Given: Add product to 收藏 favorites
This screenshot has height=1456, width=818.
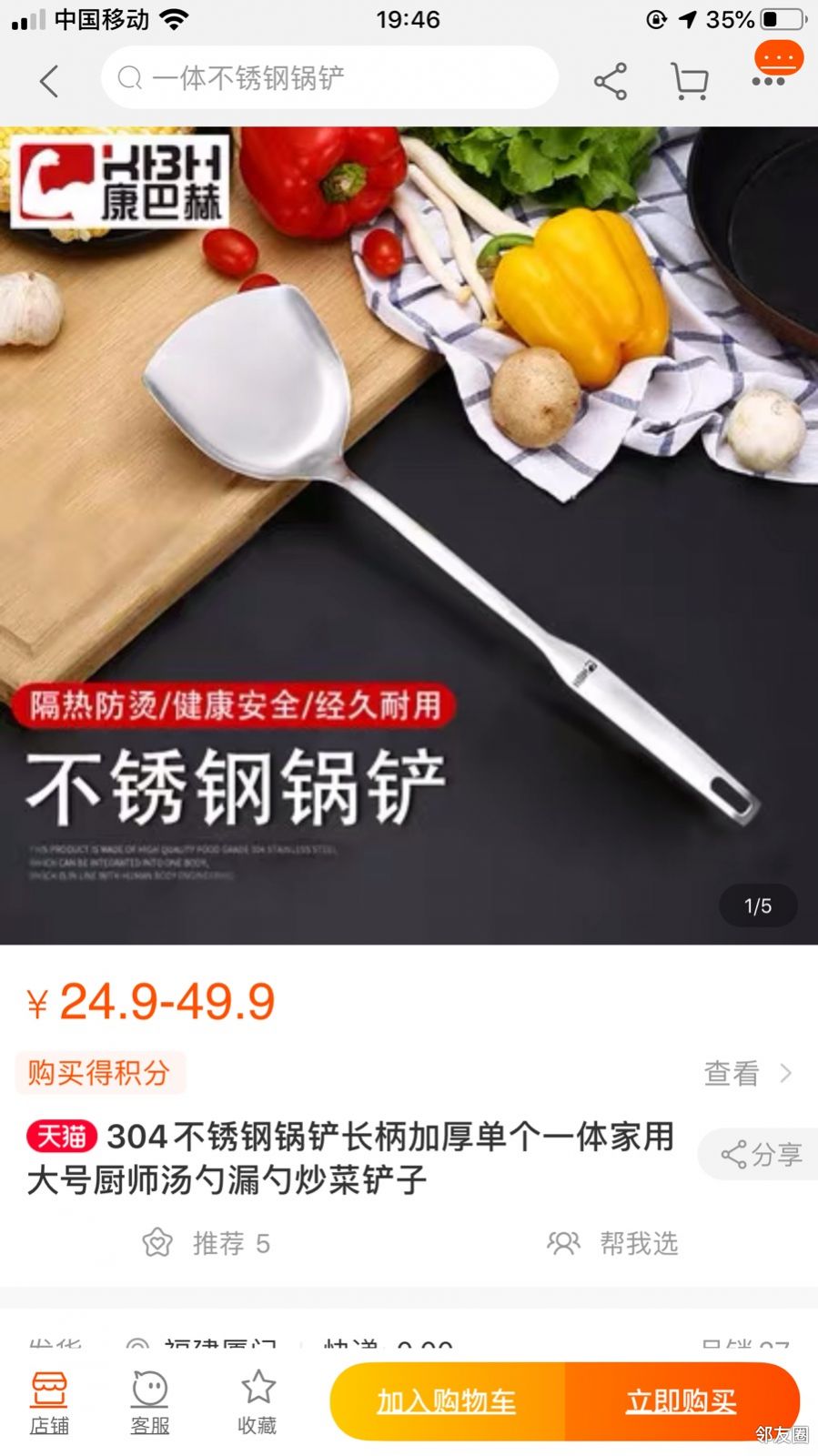Looking at the screenshot, I should pos(258,1402).
